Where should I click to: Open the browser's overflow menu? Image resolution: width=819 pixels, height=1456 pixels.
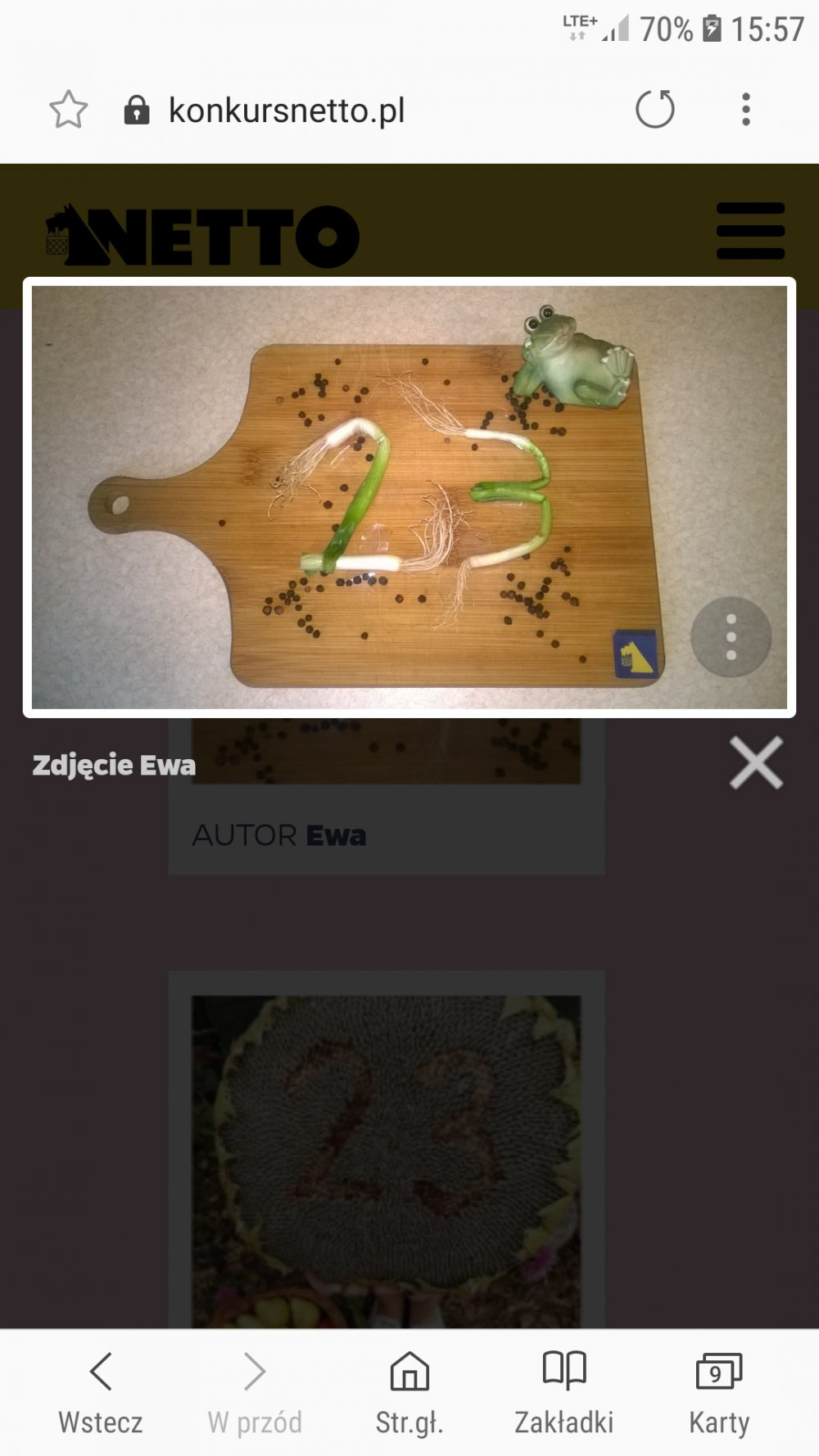point(745,110)
